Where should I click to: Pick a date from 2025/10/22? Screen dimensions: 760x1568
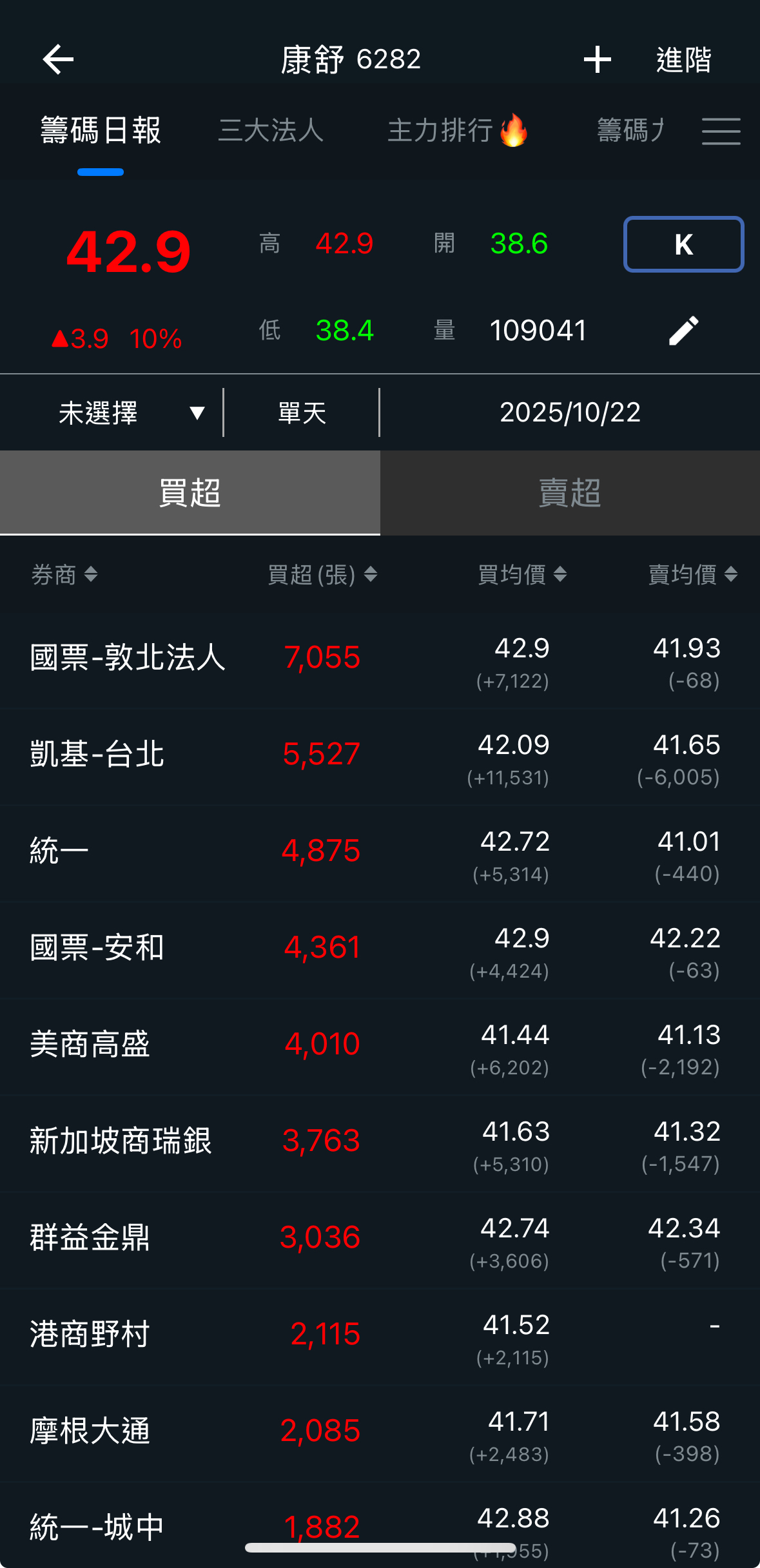point(570,412)
